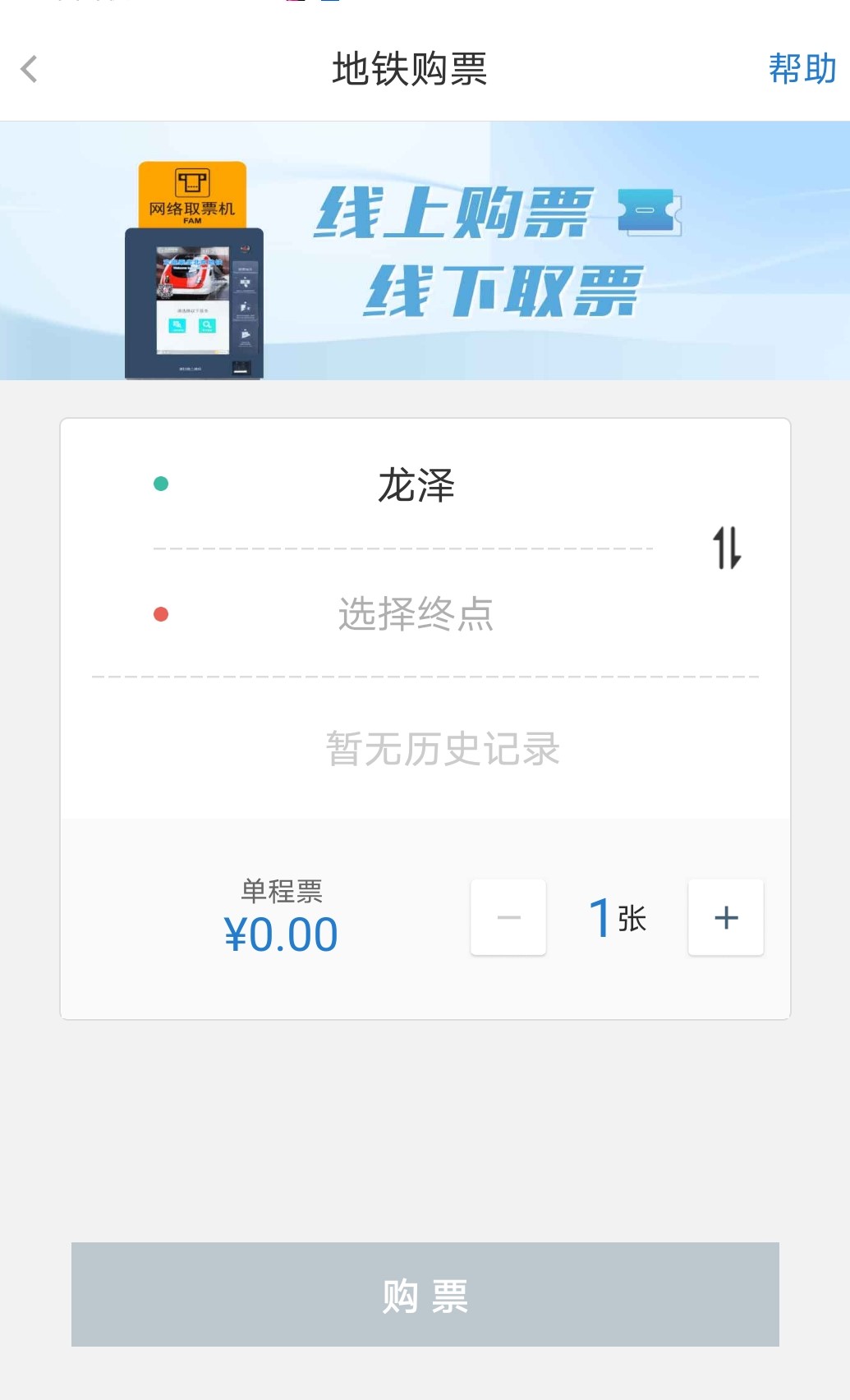Decrease ticket count with minus button

coord(508,917)
